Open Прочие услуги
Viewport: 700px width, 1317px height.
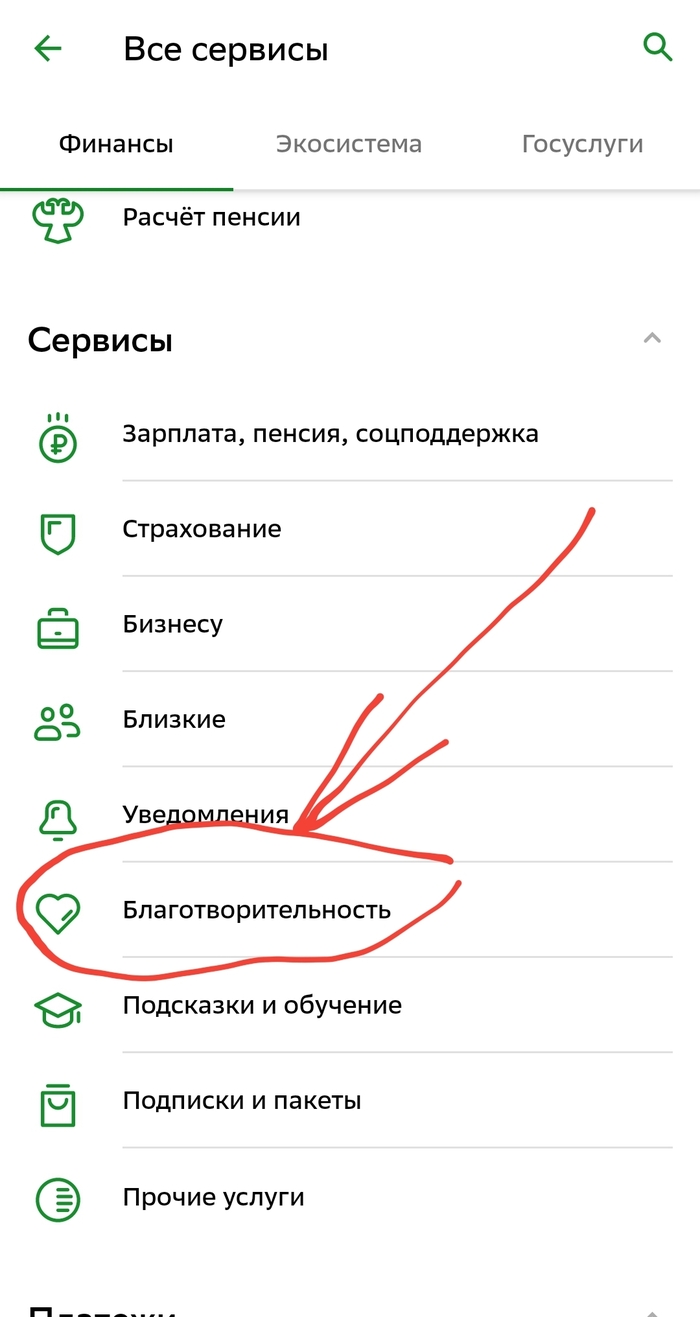click(x=213, y=1197)
